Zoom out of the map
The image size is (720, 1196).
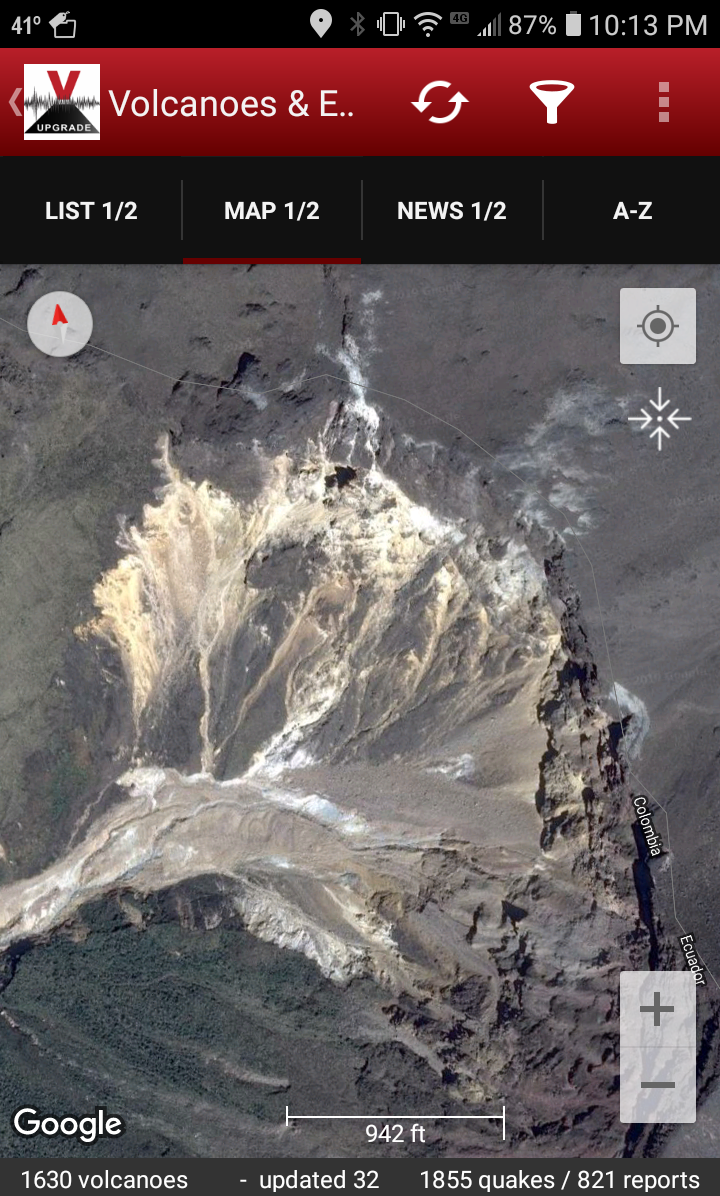657,1085
